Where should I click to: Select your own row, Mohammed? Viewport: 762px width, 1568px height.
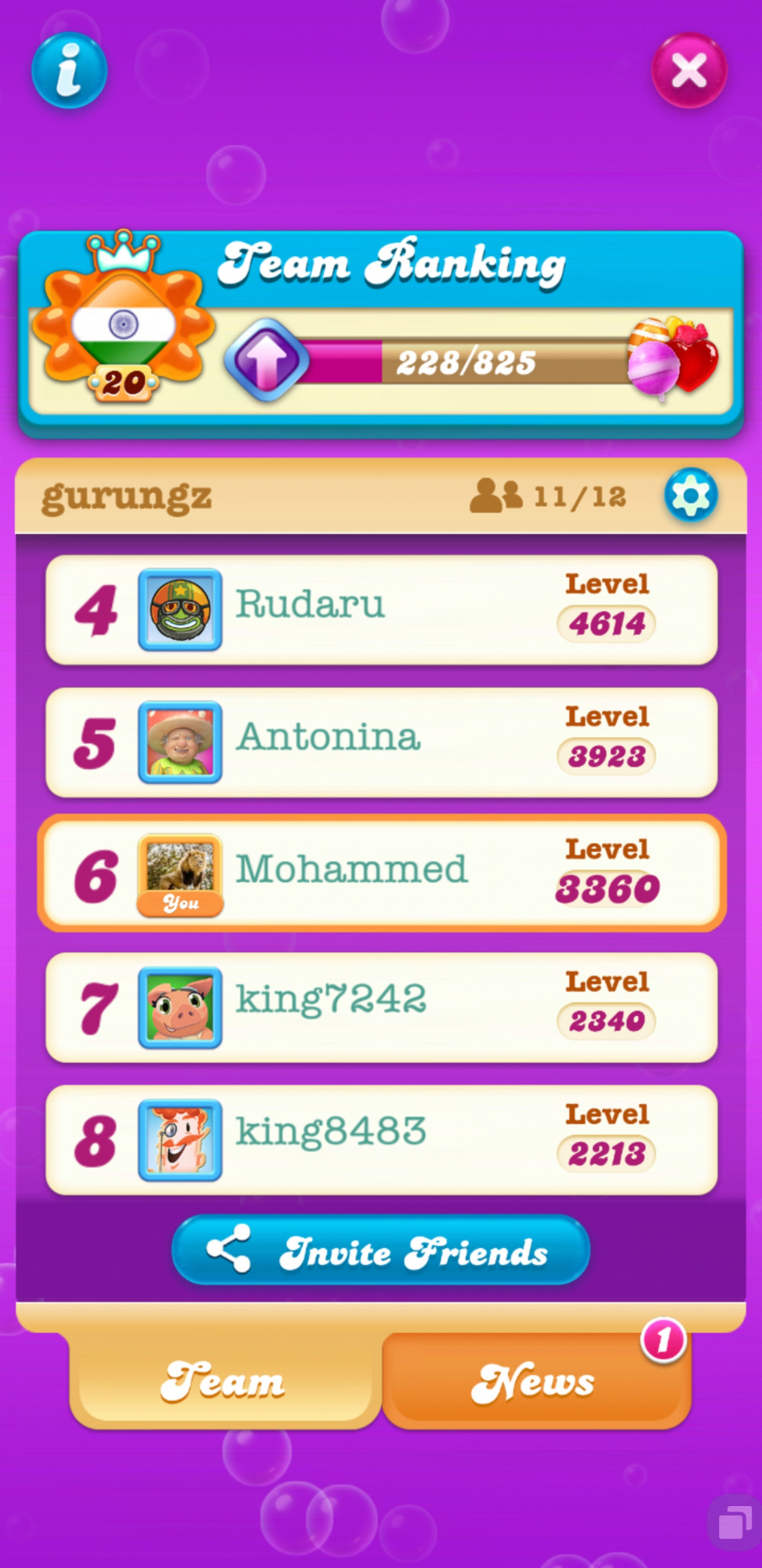coord(381,873)
